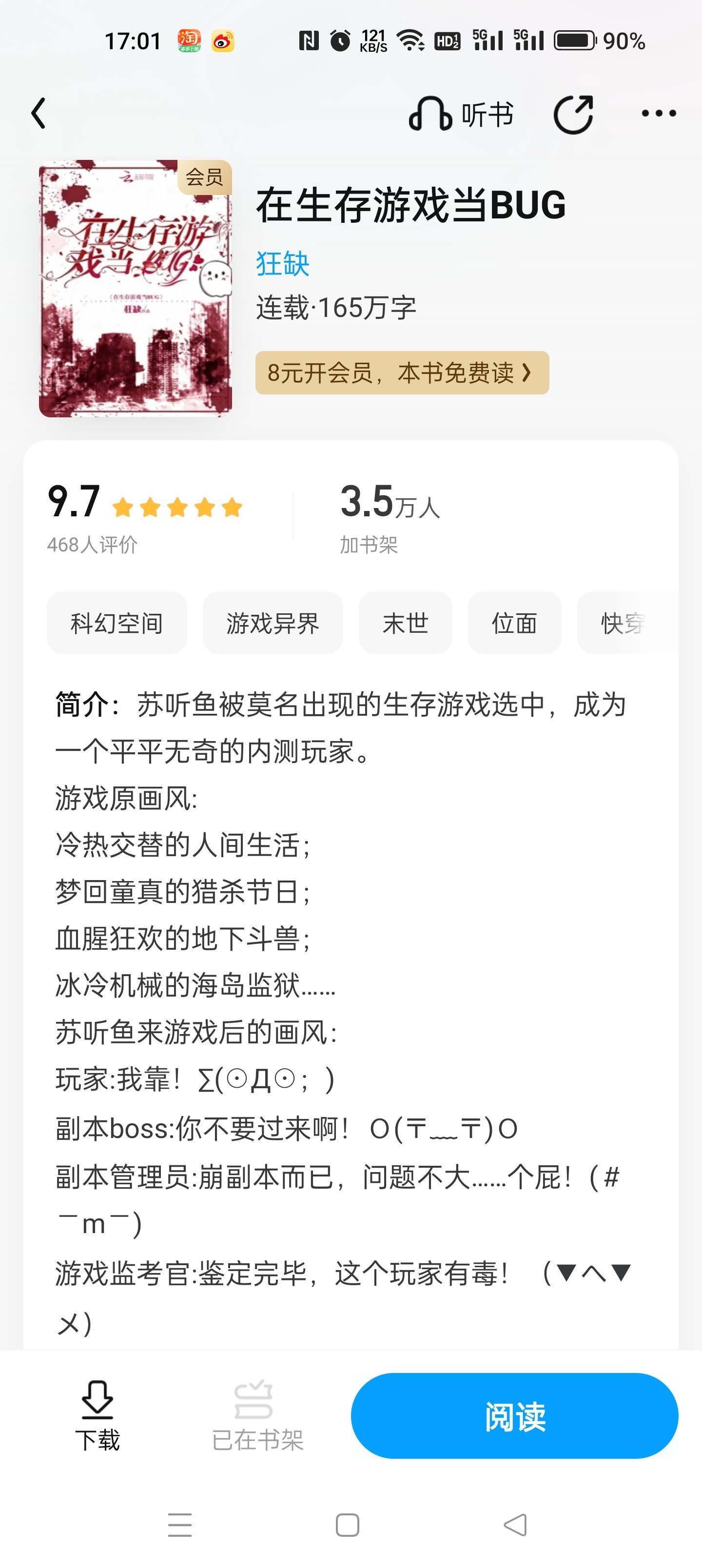Download the book with 下载
The width and height of the screenshot is (702, 1568).
point(97,1415)
